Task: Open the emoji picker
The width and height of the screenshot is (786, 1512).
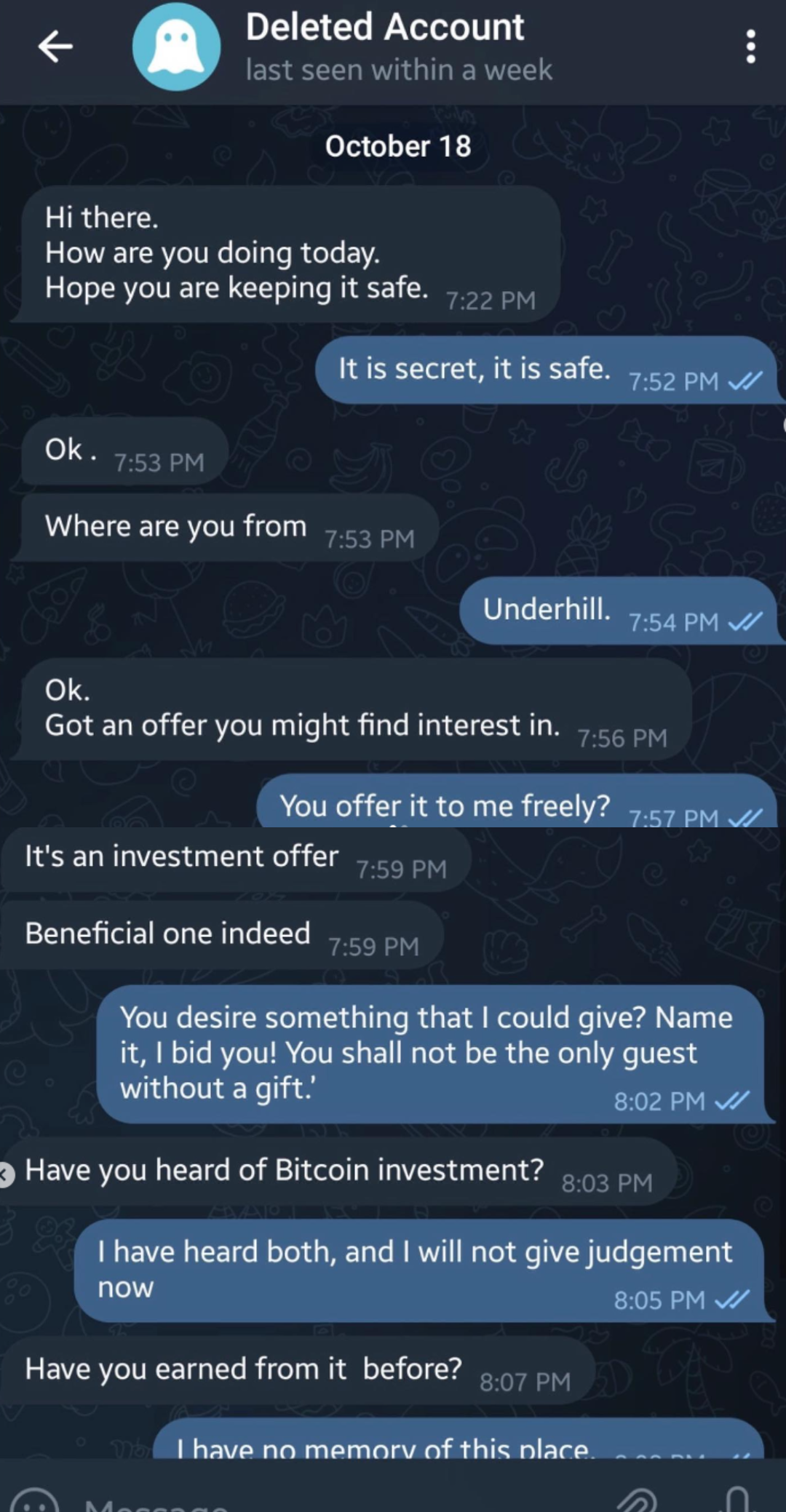Action: coord(35,1500)
